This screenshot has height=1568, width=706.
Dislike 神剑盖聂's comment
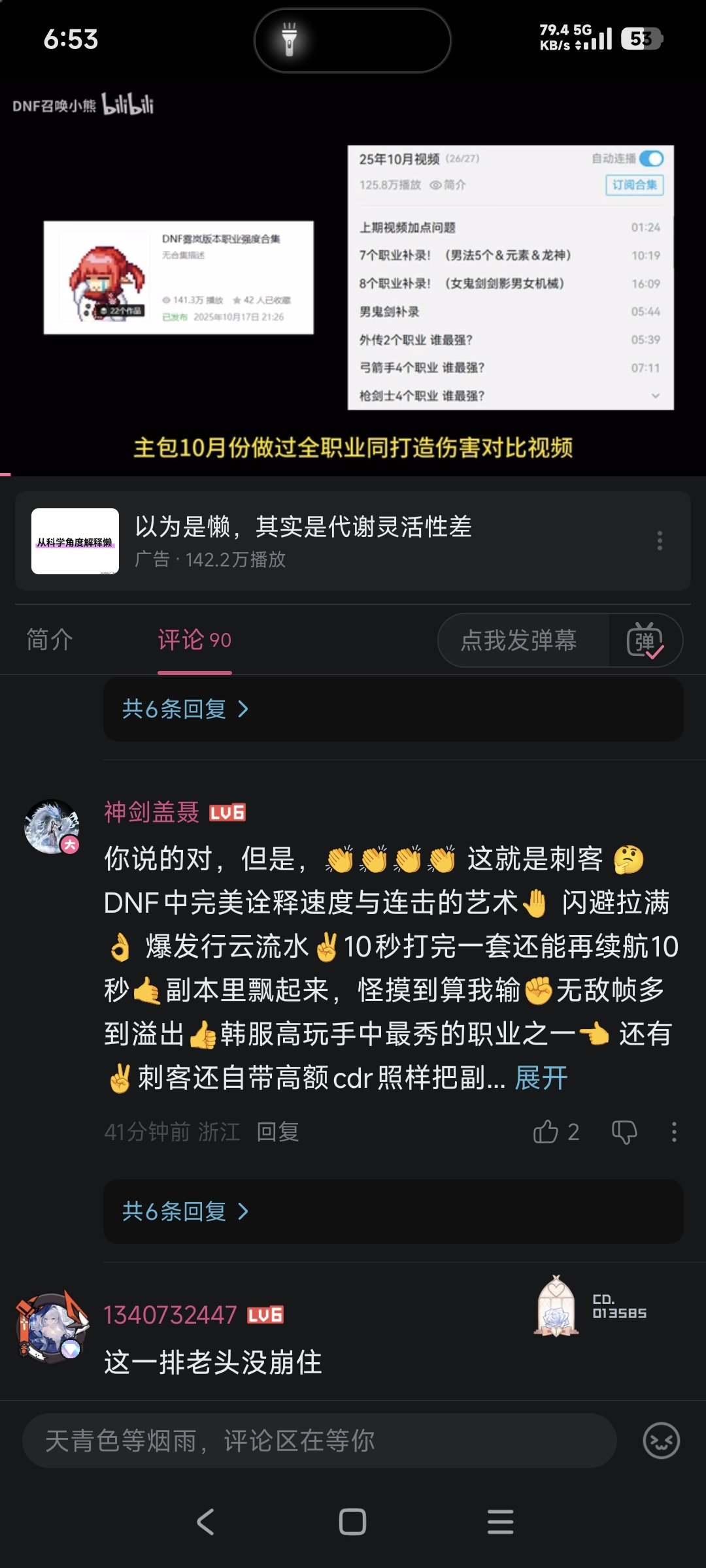tap(624, 1132)
